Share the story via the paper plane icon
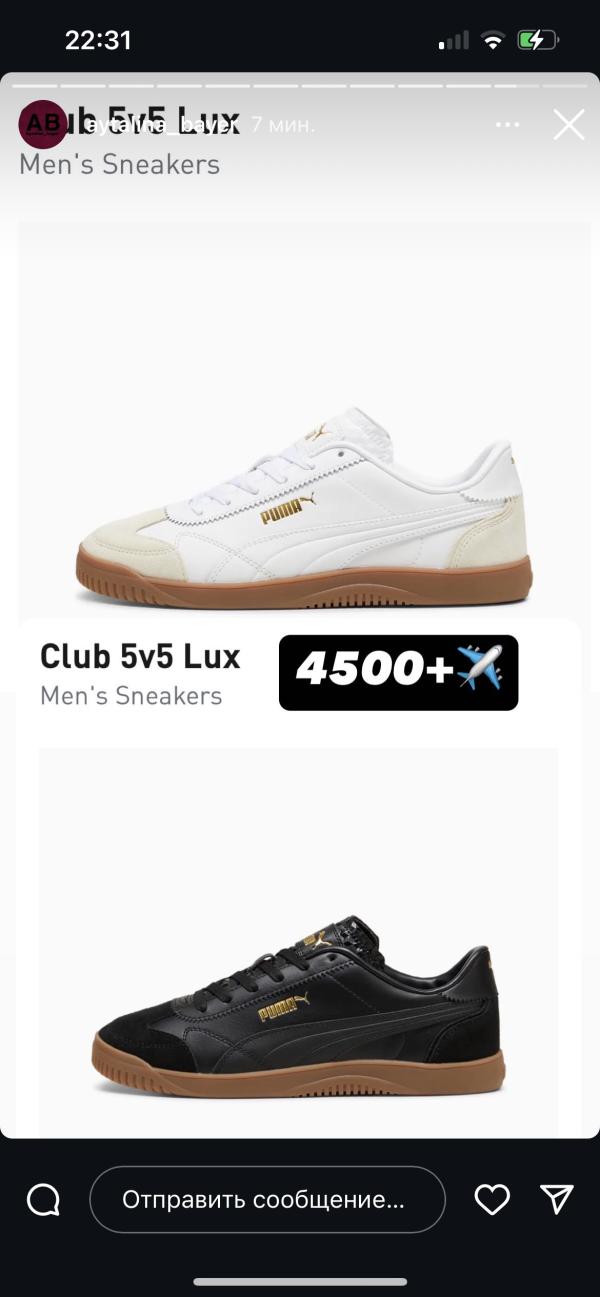This screenshot has height=1297, width=600. tap(556, 1199)
